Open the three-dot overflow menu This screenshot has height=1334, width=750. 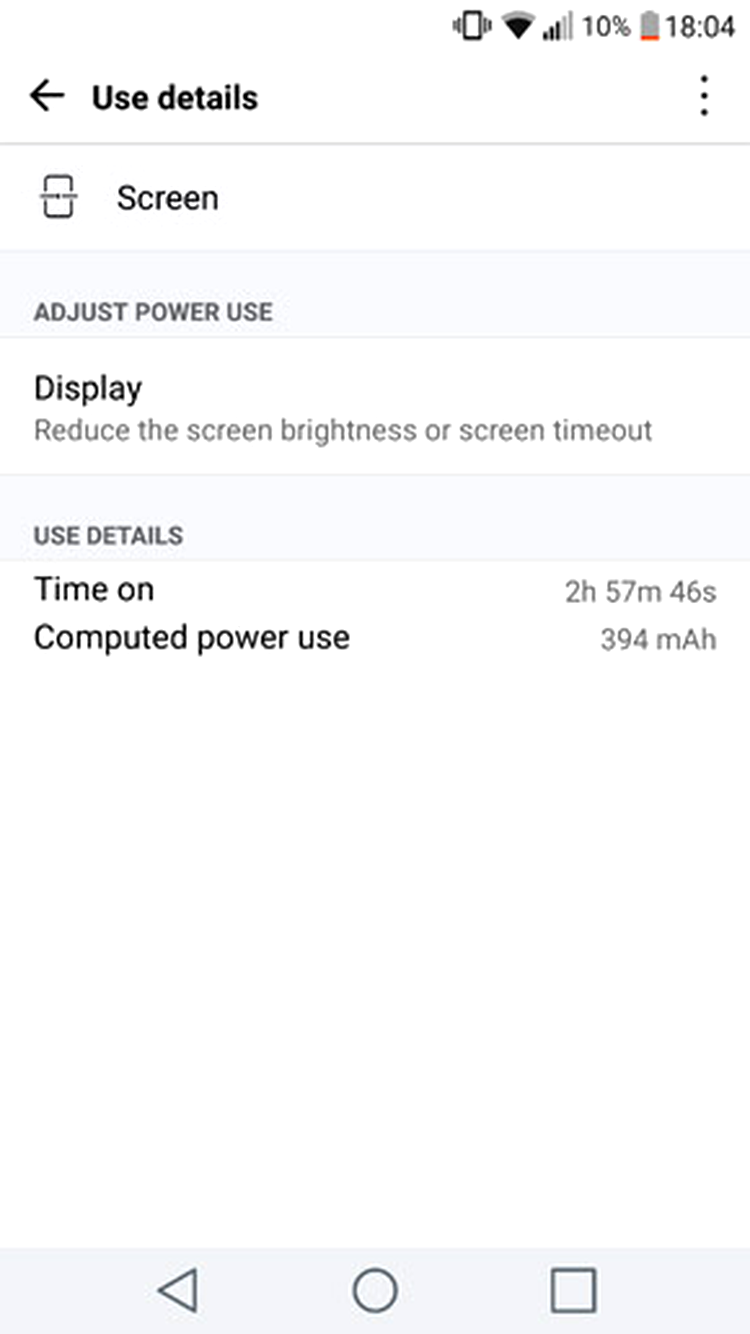pyautogui.click(x=704, y=97)
